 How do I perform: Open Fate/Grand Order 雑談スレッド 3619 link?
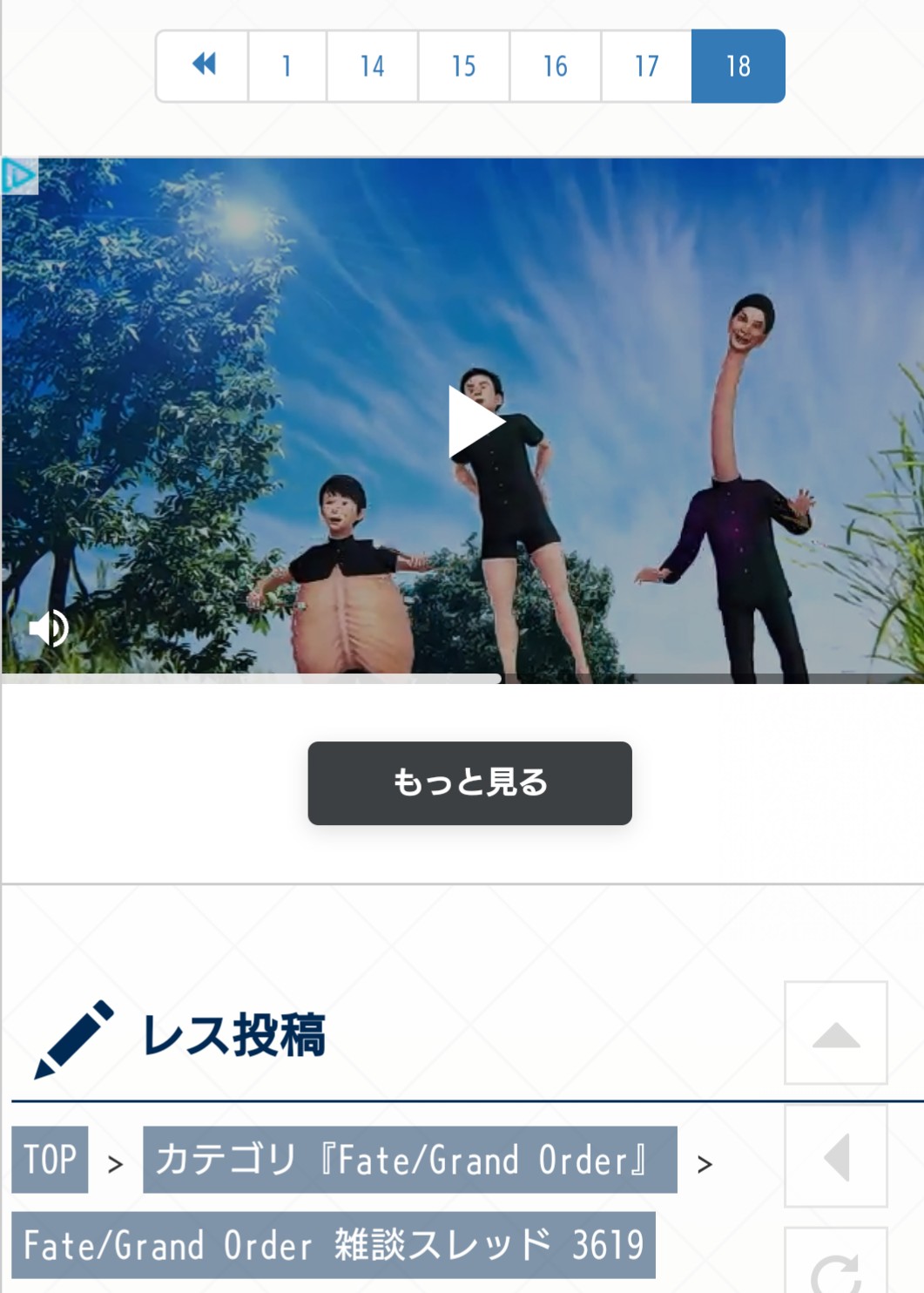[x=333, y=1244]
